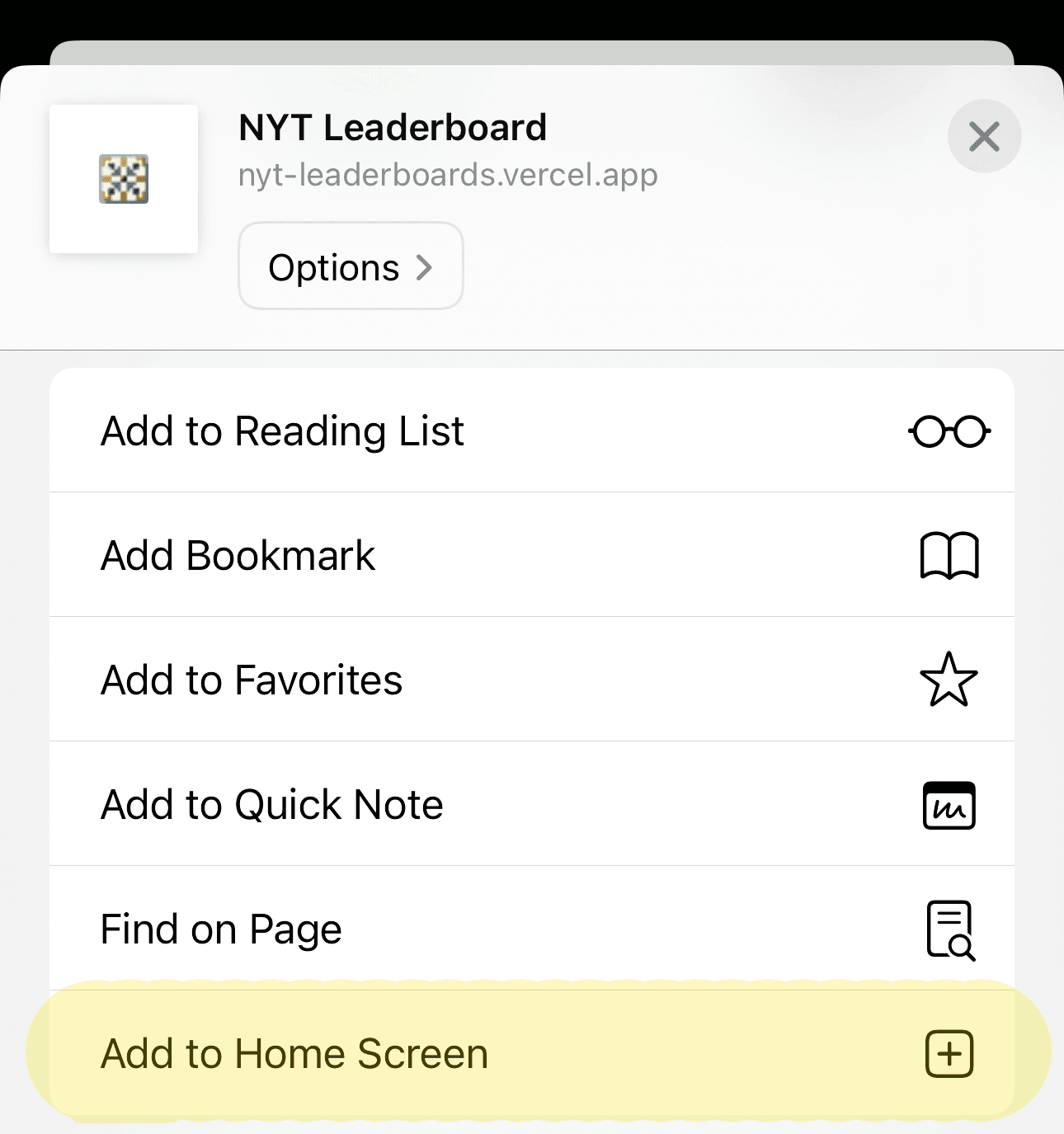Click the NYT Leaderboard page title

click(392, 128)
